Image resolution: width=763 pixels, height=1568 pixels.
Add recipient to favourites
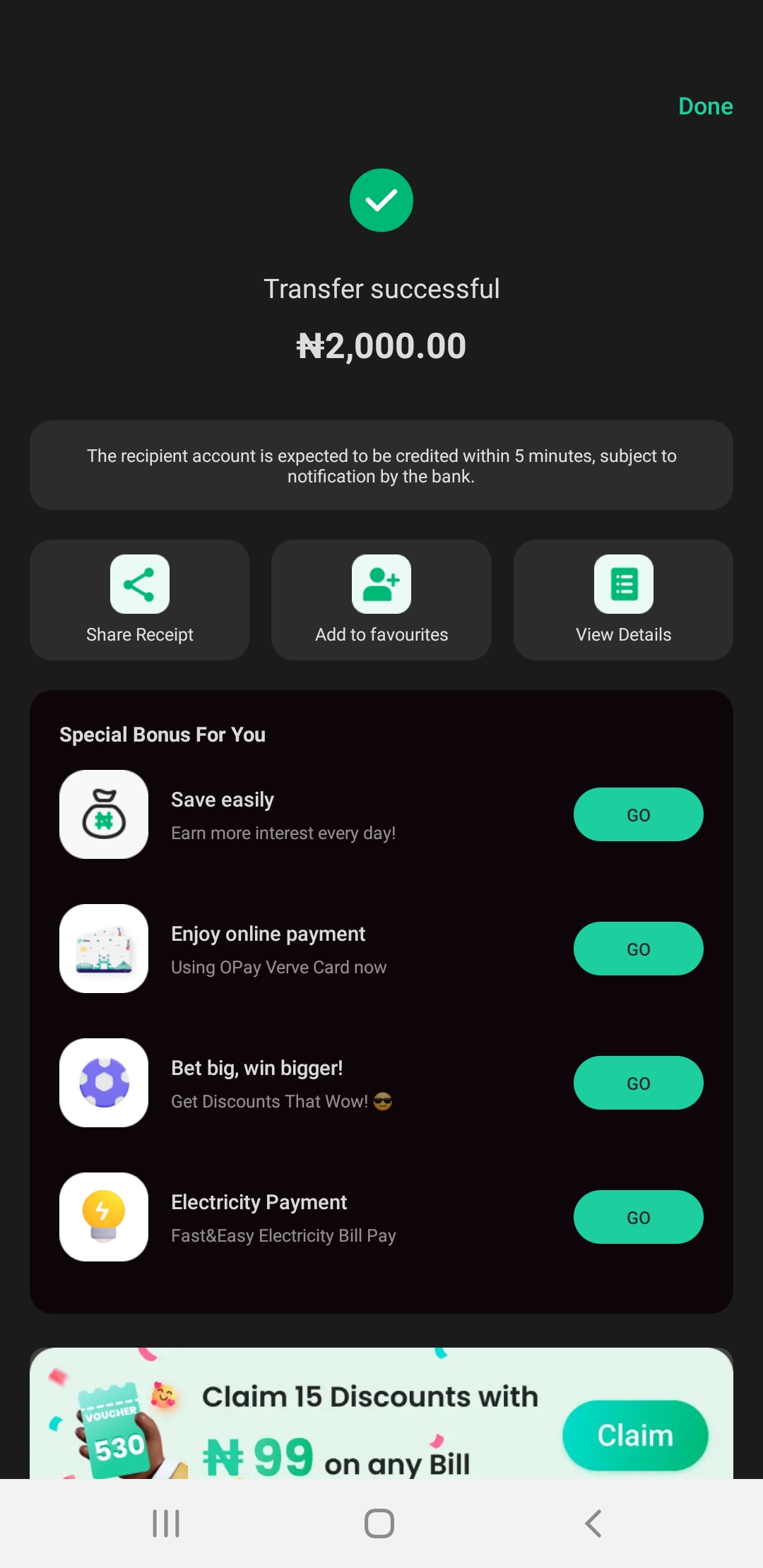[x=381, y=600]
